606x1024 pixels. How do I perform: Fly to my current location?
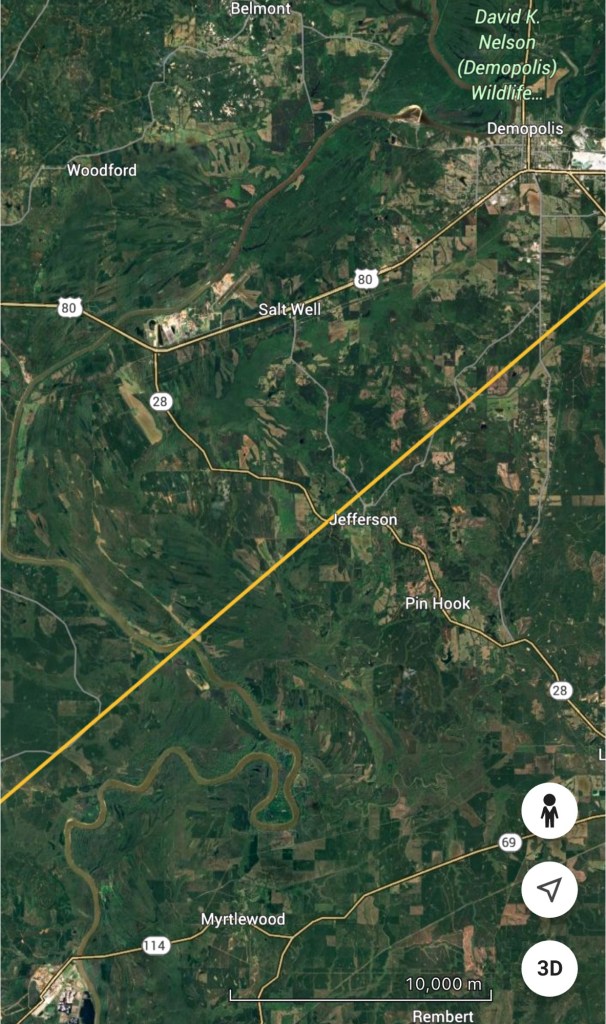549,890
